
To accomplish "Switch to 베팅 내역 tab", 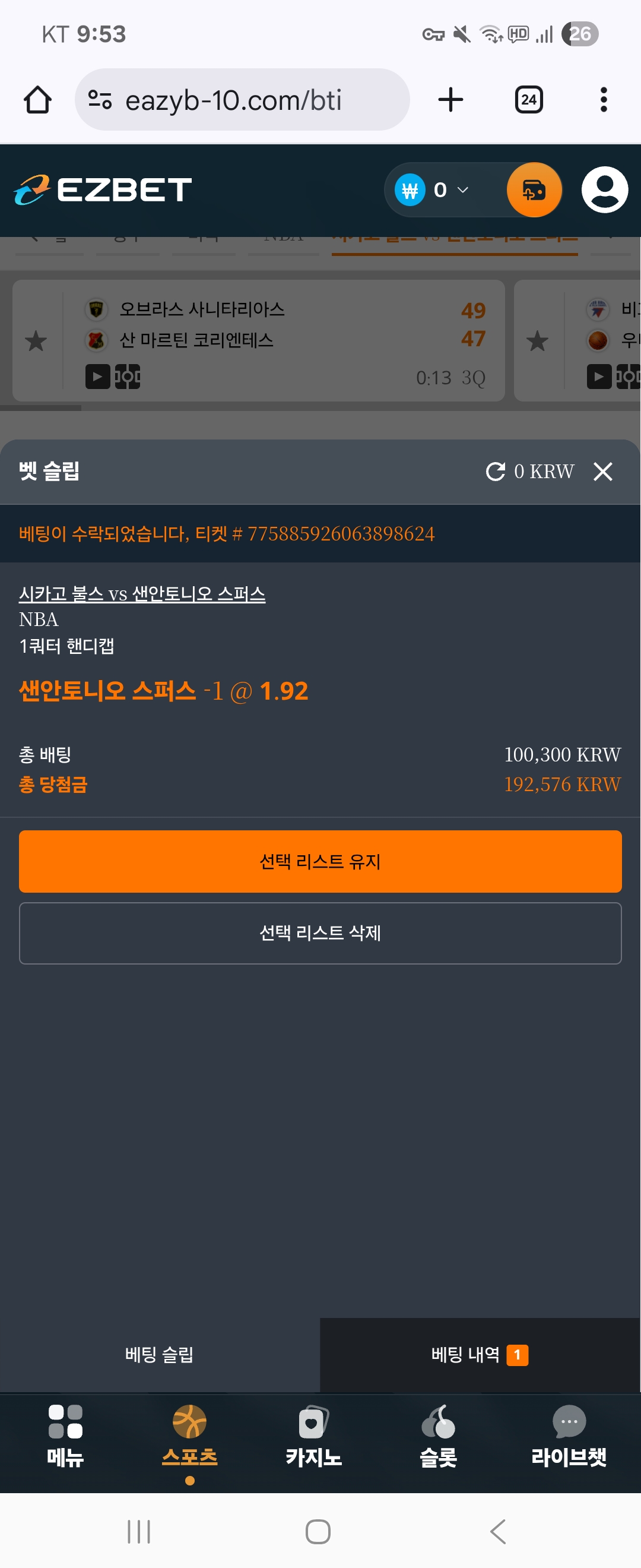I will 479,1354.
